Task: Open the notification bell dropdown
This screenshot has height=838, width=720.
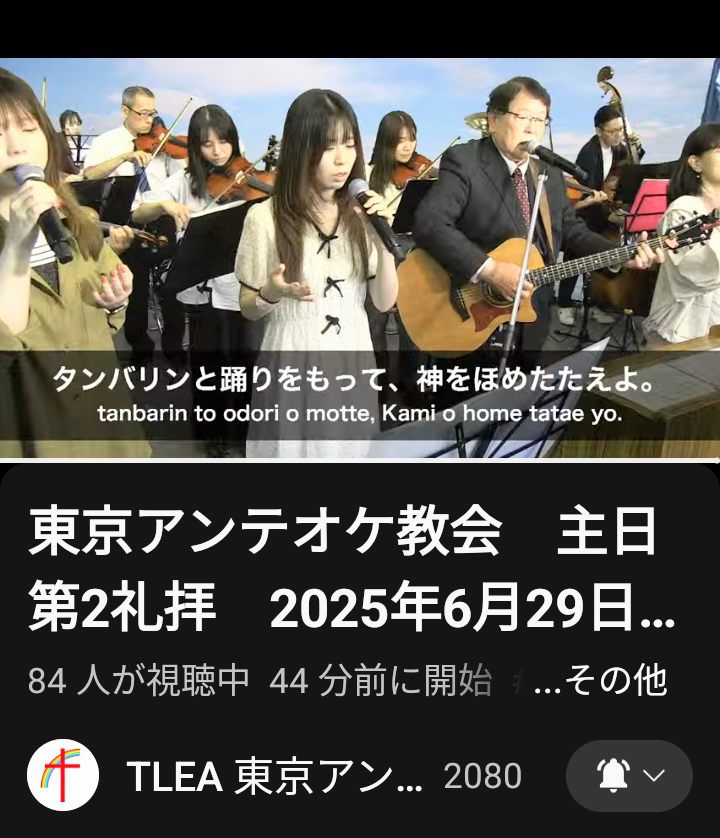Action: [629, 776]
